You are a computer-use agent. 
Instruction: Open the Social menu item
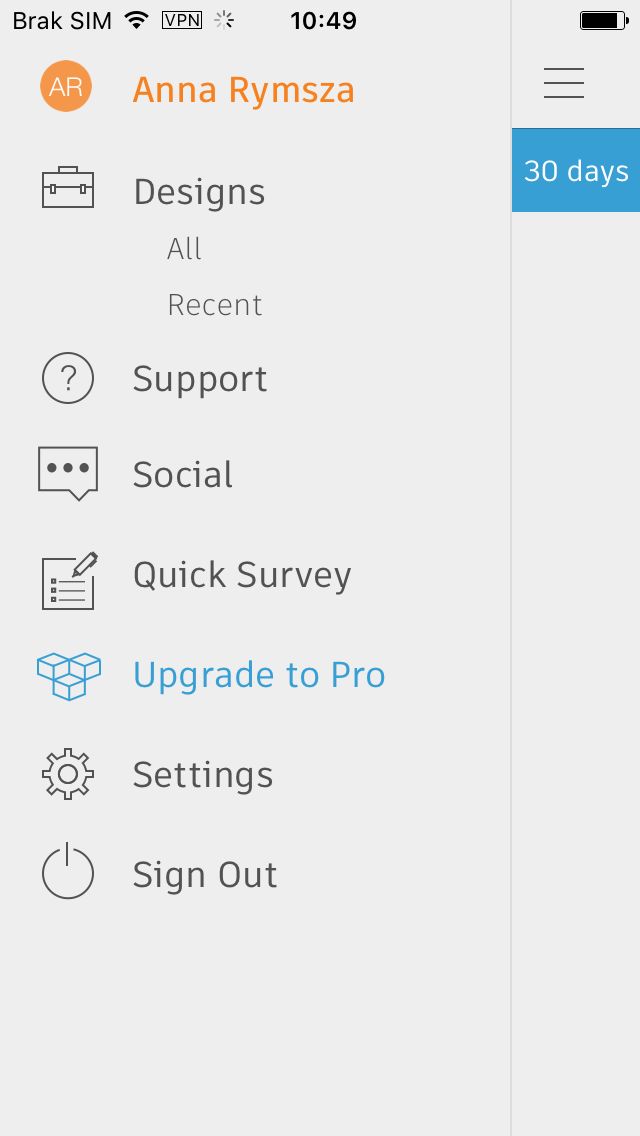(183, 475)
